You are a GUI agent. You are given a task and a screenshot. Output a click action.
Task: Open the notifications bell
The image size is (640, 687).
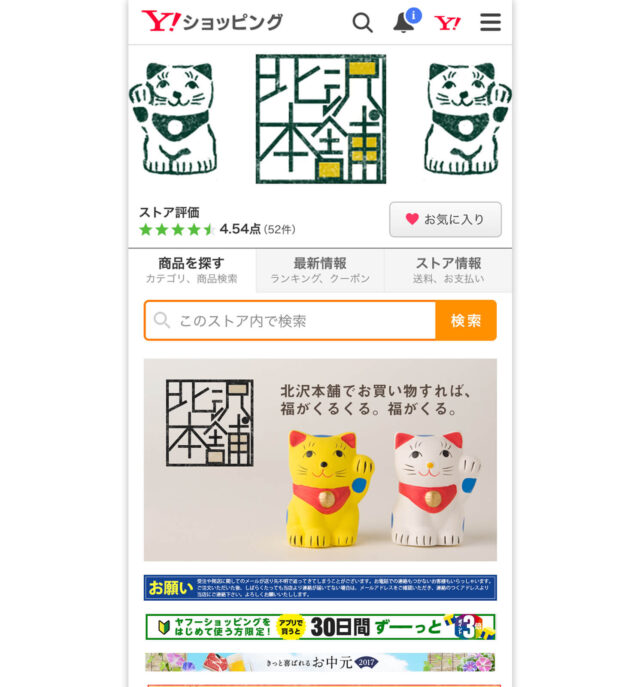tap(404, 22)
